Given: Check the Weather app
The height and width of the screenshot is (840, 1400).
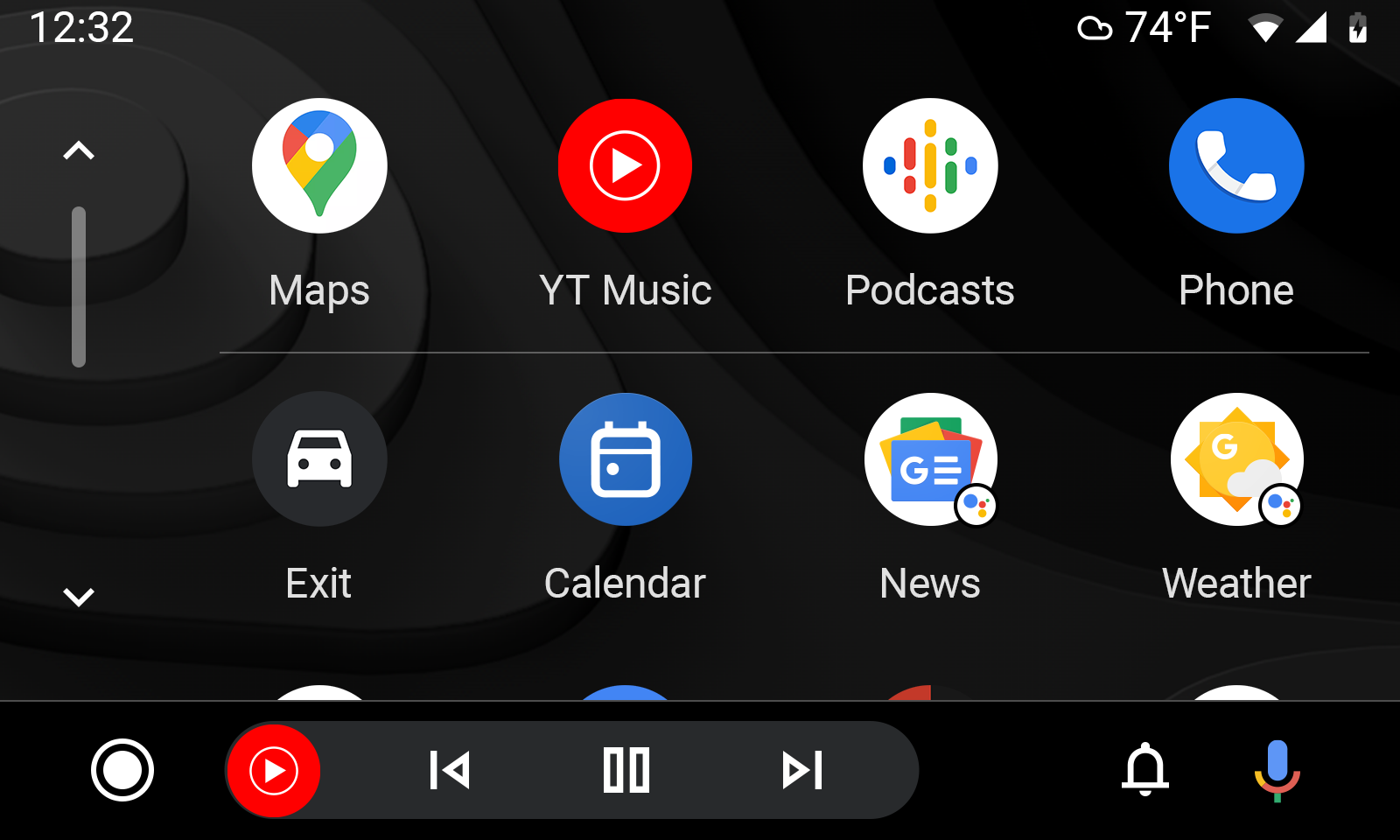Looking at the screenshot, I should click(x=1235, y=459).
